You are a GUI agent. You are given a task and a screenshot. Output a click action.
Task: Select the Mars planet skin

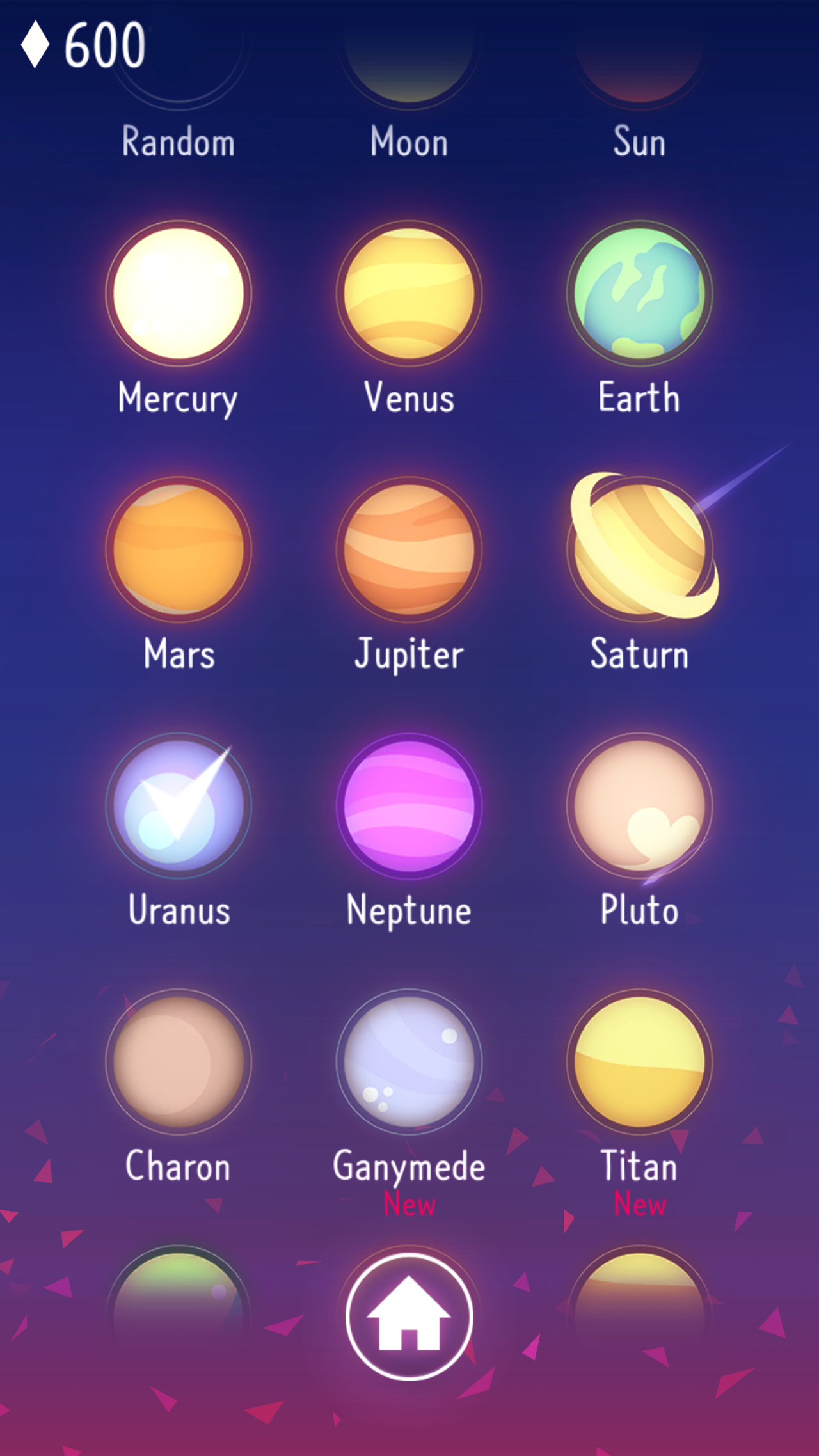[178, 549]
